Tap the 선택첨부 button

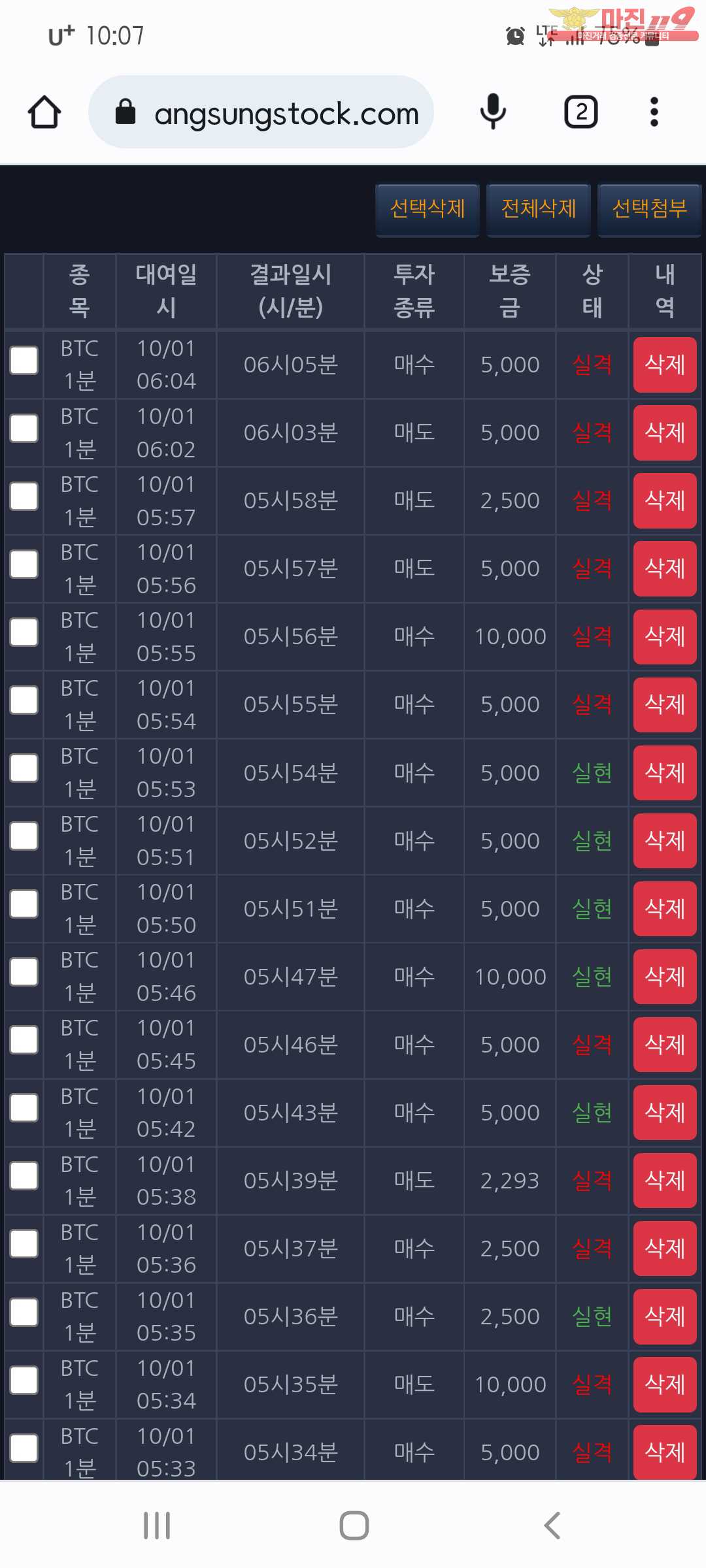click(650, 209)
